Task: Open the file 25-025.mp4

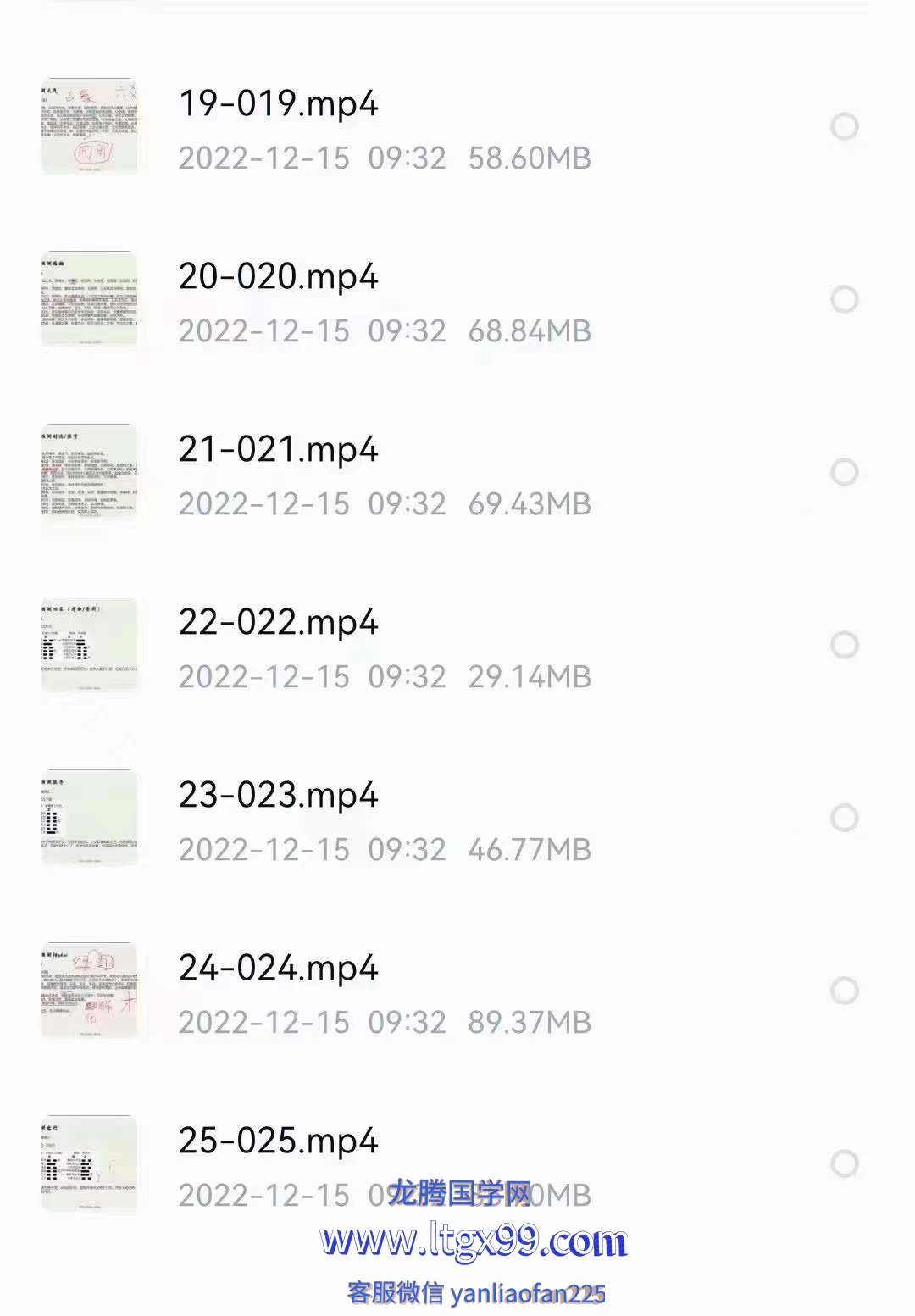Action: (278, 1141)
